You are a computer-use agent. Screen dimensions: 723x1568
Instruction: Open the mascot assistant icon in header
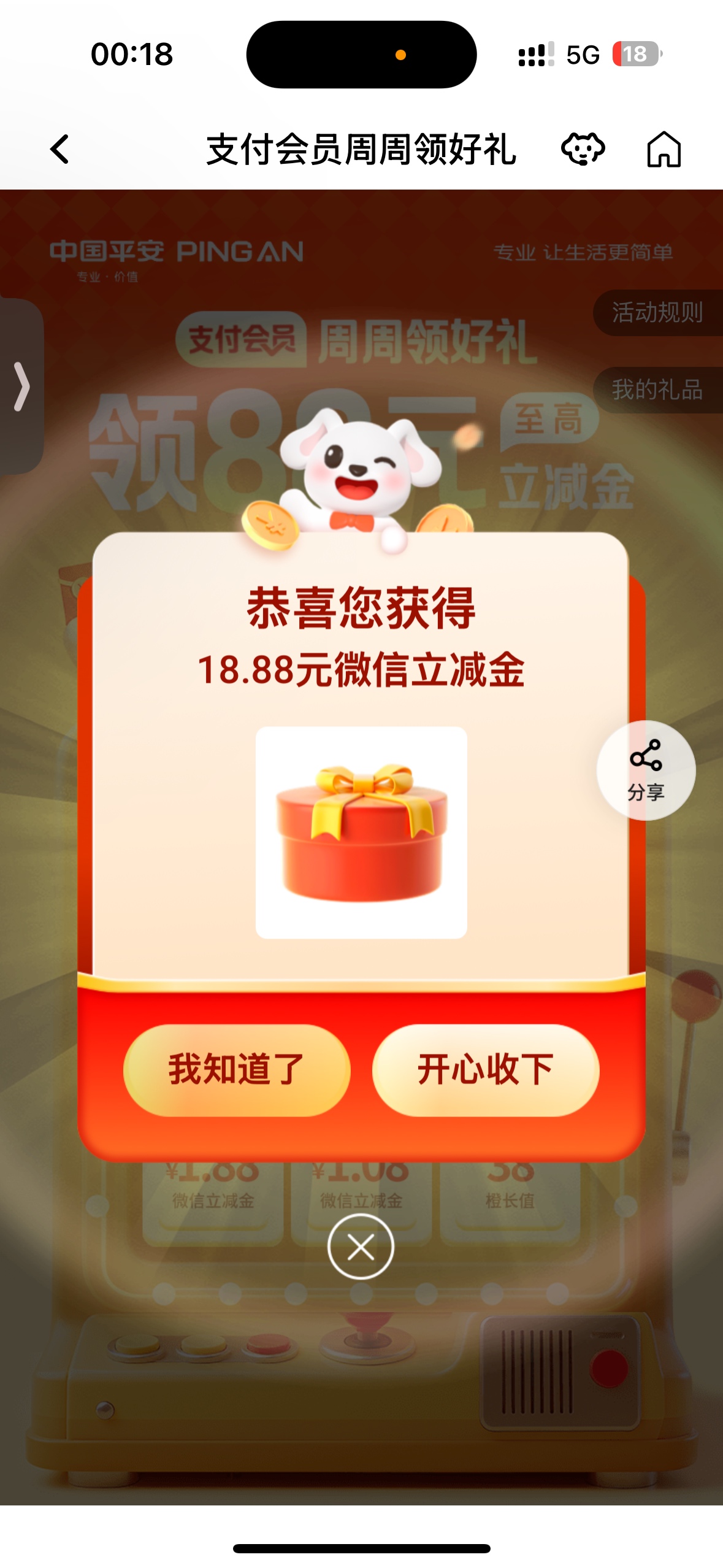pyautogui.click(x=583, y=149)
